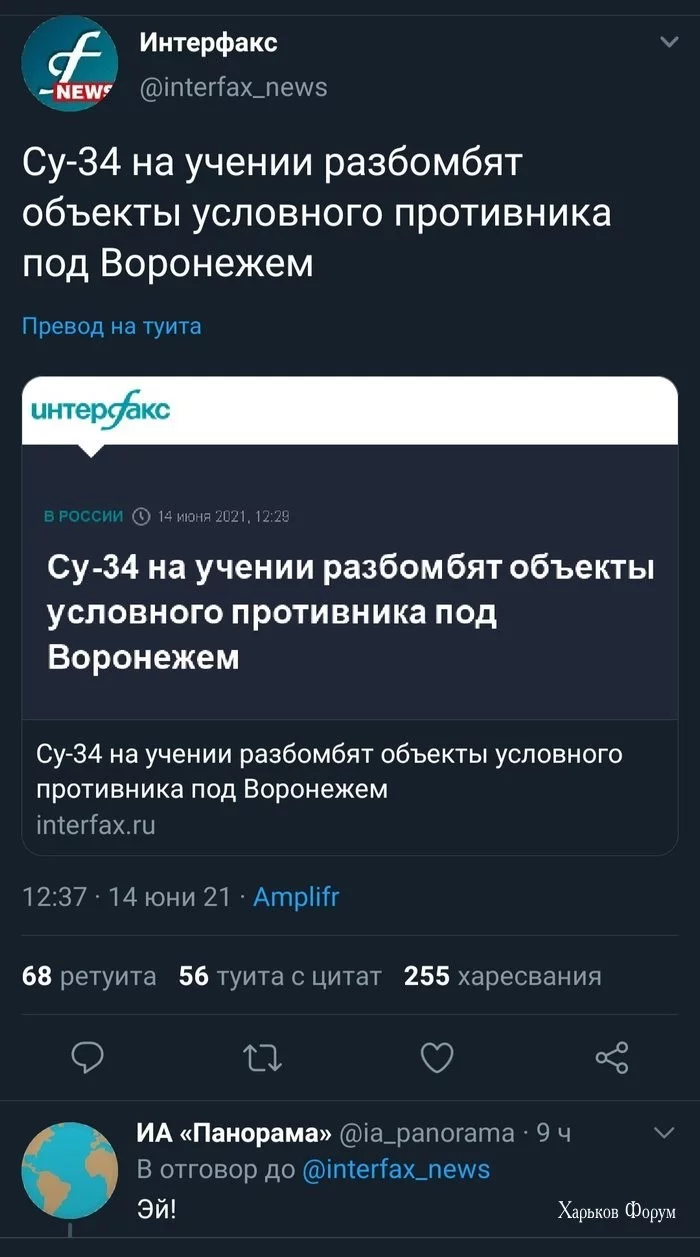This screenshot has width=700, height=1257.
Task: View the 56 quote tweets
Action: tap(280, 976)
